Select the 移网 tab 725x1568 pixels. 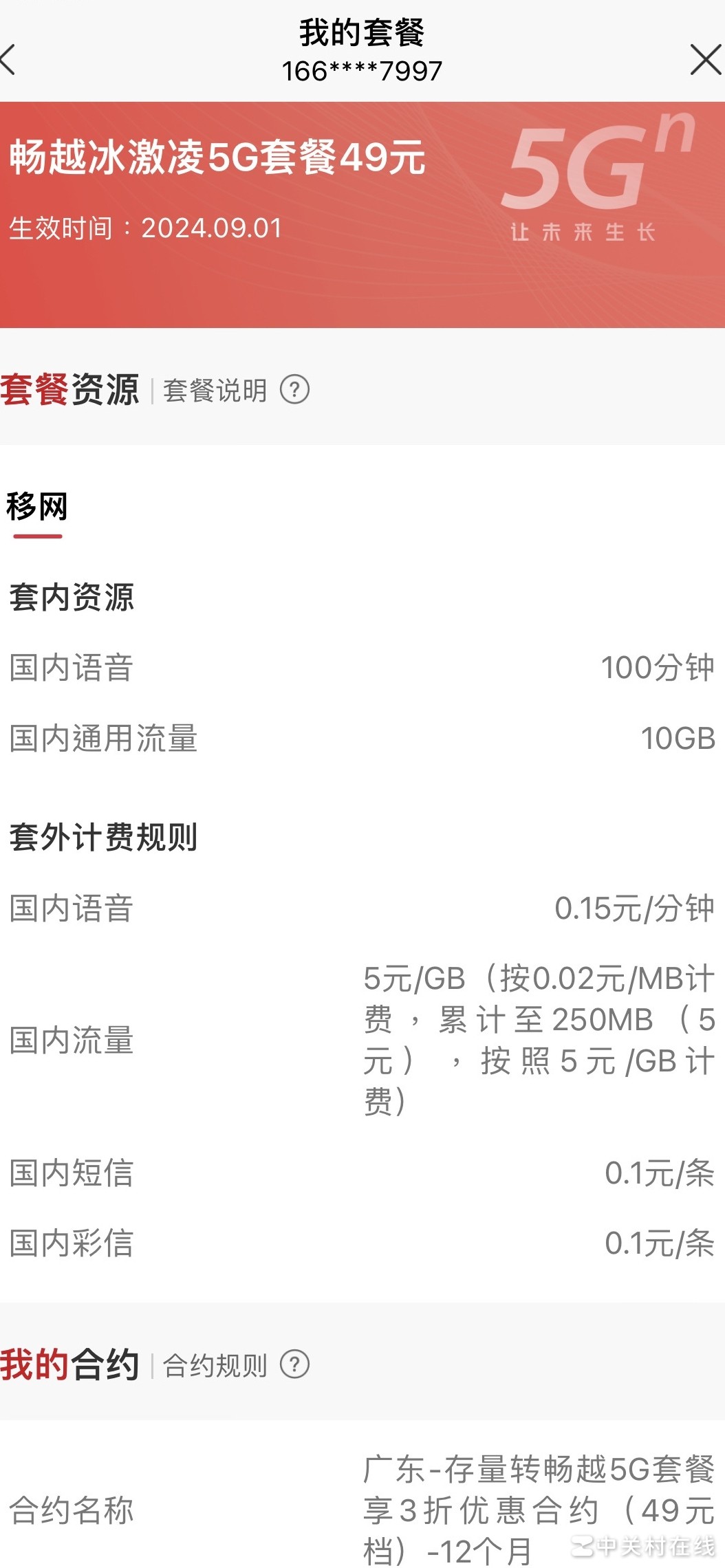[x=37, y=508]
